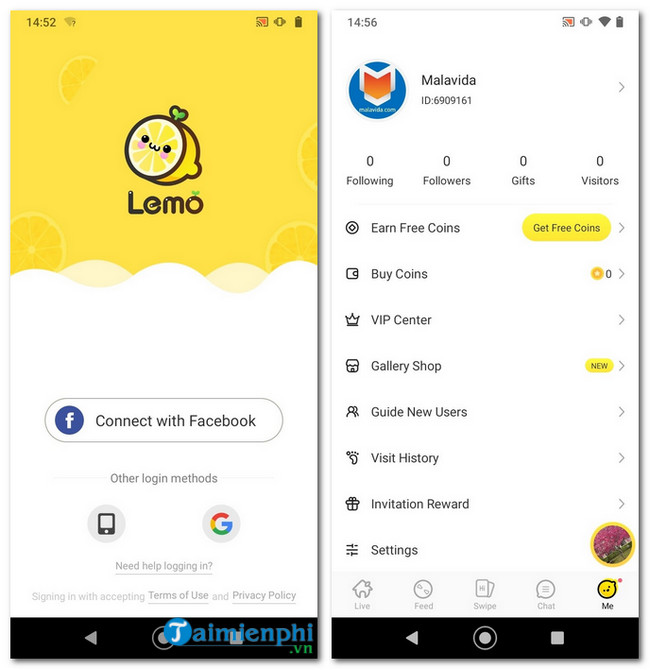Switch to the Swipe tab
The image size is (650, 670).
pos(484,594)
